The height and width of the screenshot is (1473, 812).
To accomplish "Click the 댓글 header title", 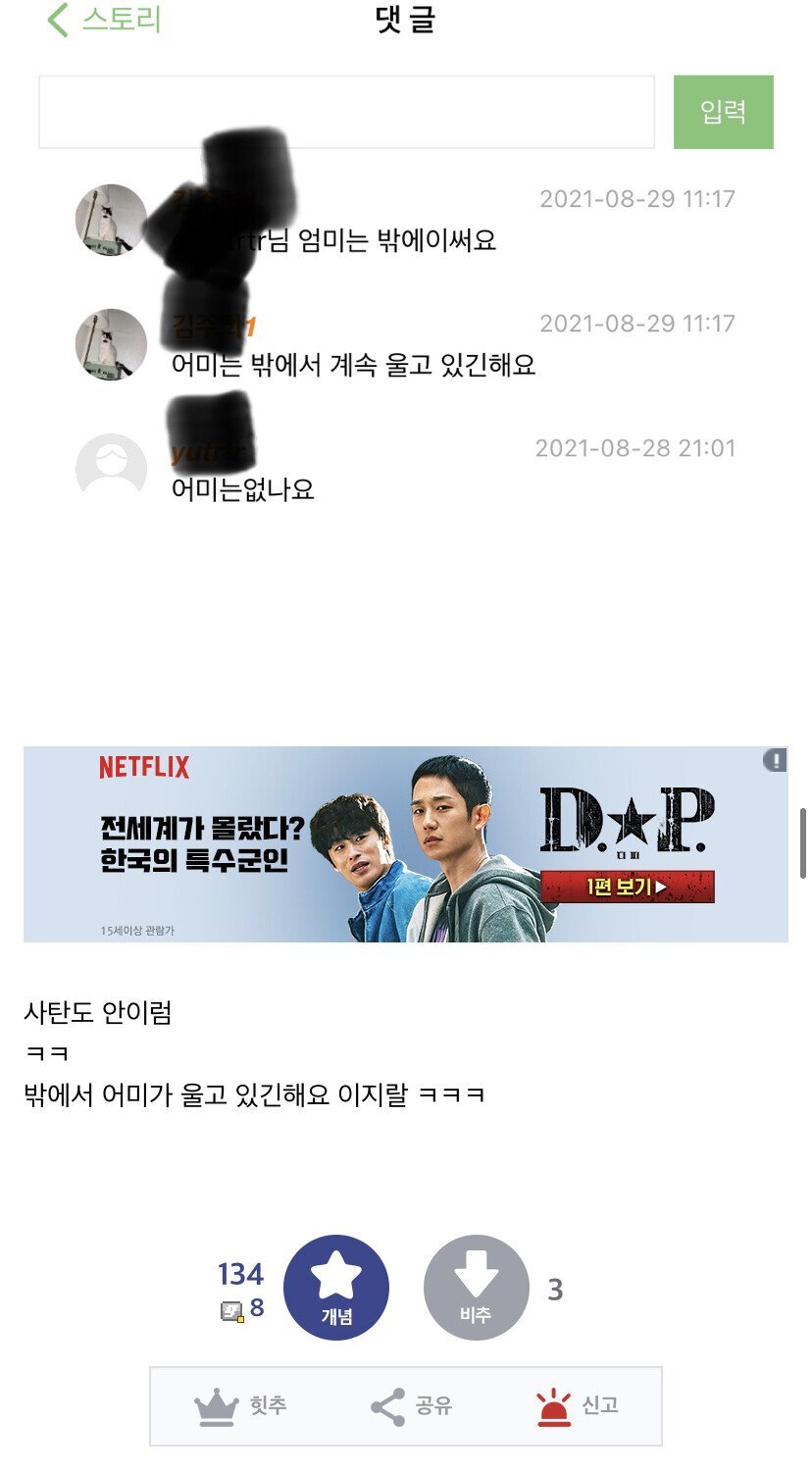I will tap(405, 21).
